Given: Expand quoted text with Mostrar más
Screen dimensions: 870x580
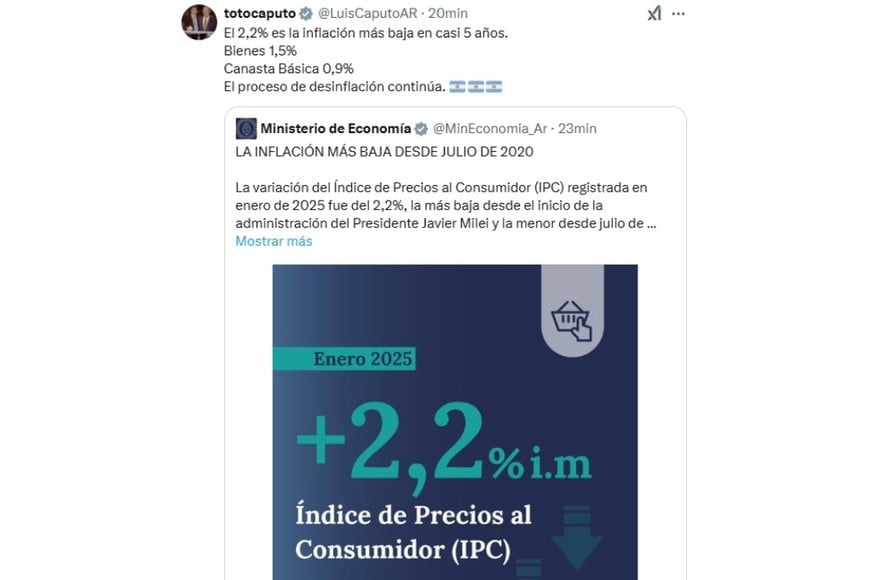Looking at the screenshot, I should (x=274, y=241).
